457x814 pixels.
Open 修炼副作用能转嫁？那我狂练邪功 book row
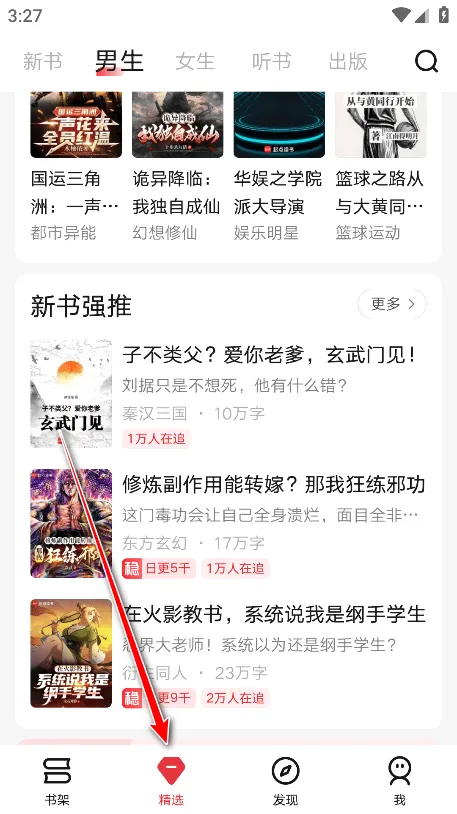tap(228, 523)
